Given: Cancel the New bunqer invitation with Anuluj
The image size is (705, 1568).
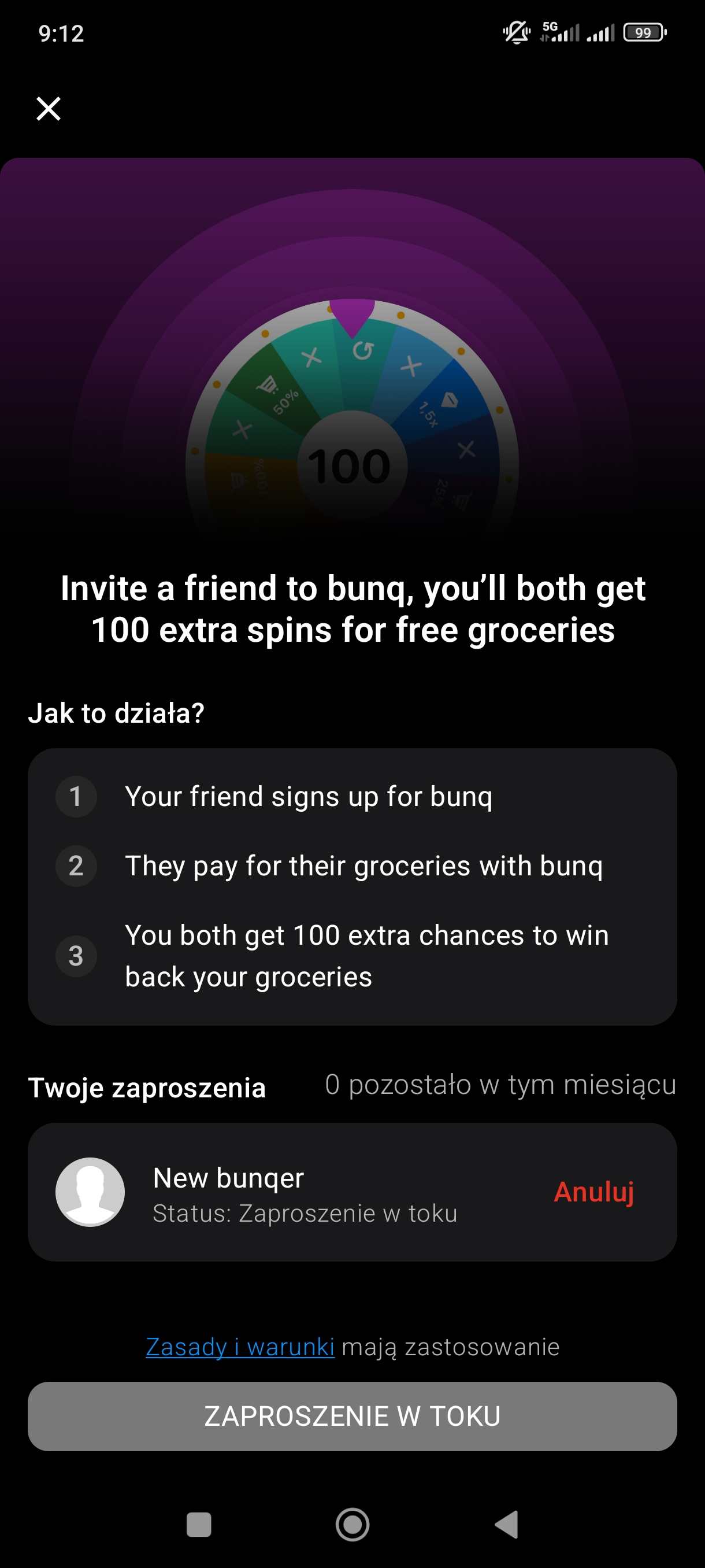Looking at the screenshot, I should click(593, 1191).
